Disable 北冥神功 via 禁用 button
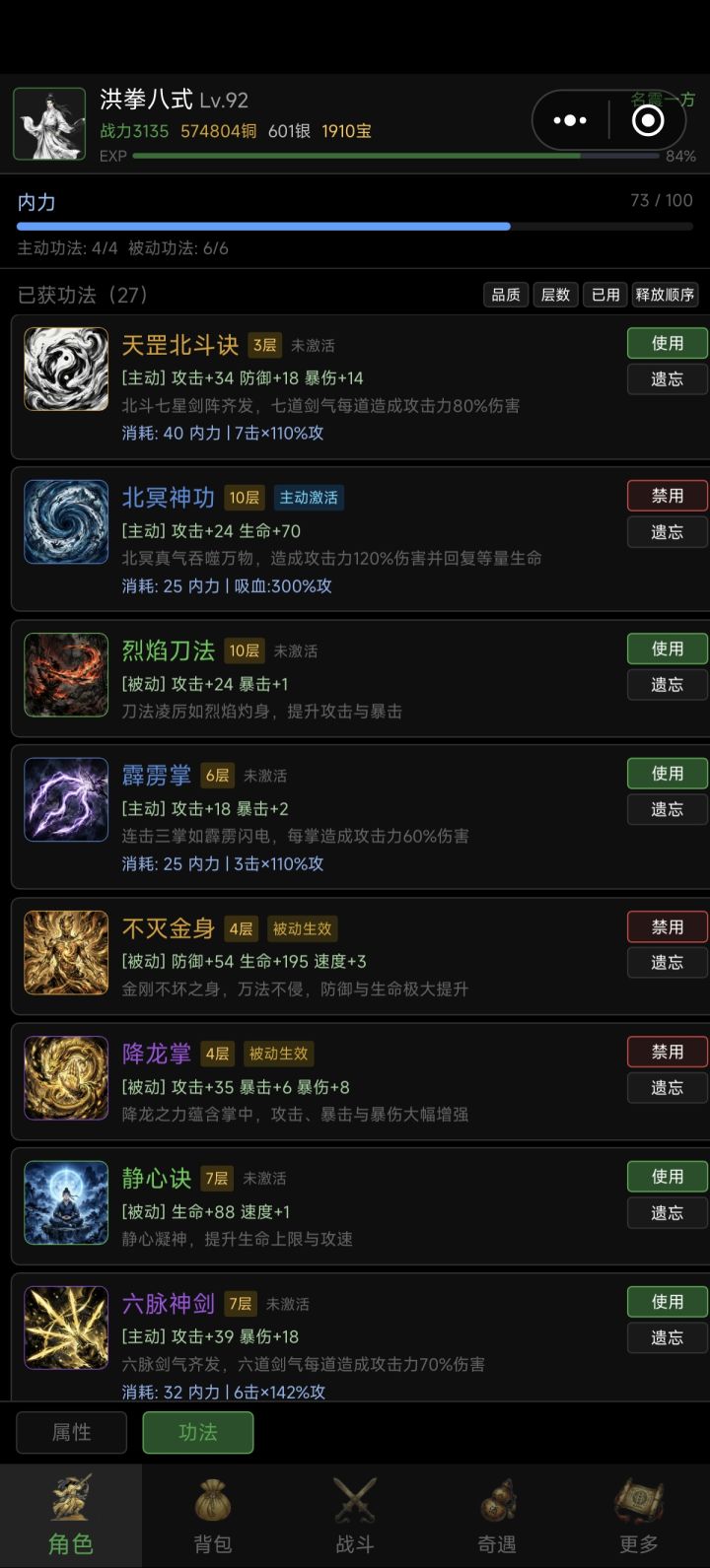Screen dimensions: 710x1568 (x=667, y=496)
